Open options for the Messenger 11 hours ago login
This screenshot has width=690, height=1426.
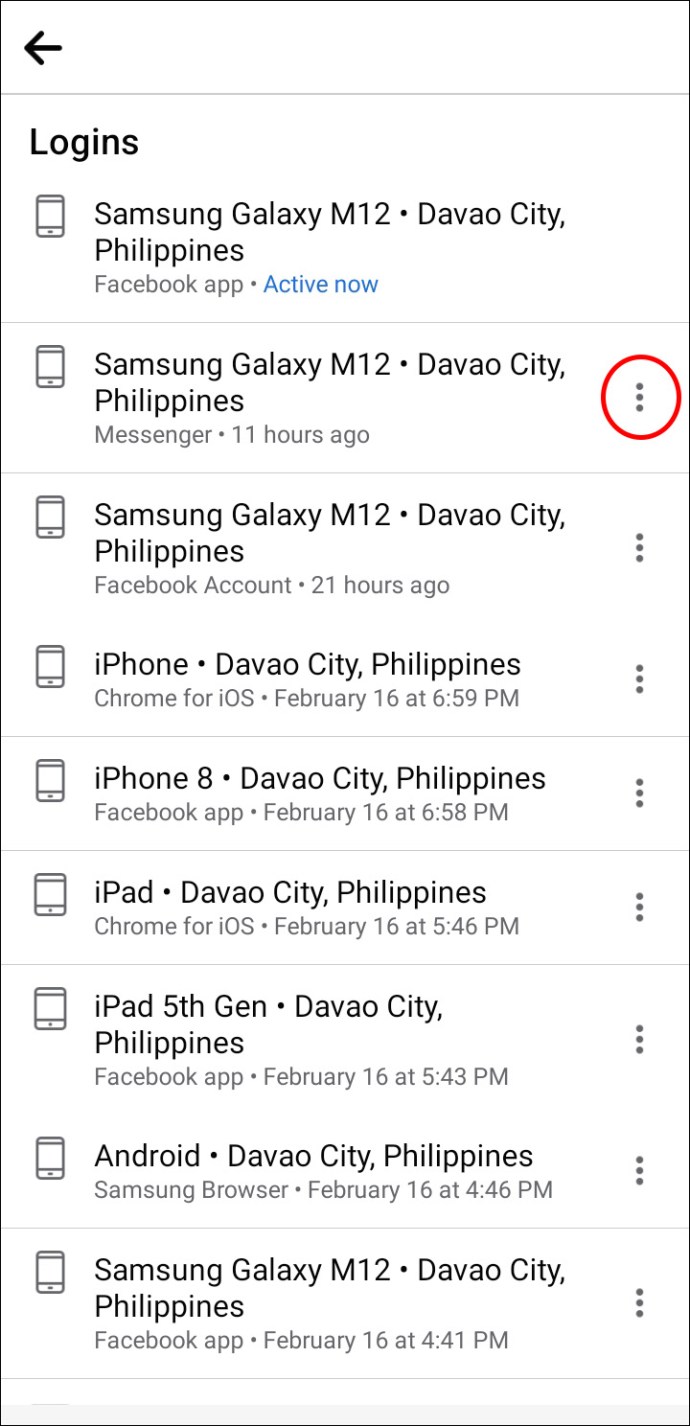coord(640,397)
